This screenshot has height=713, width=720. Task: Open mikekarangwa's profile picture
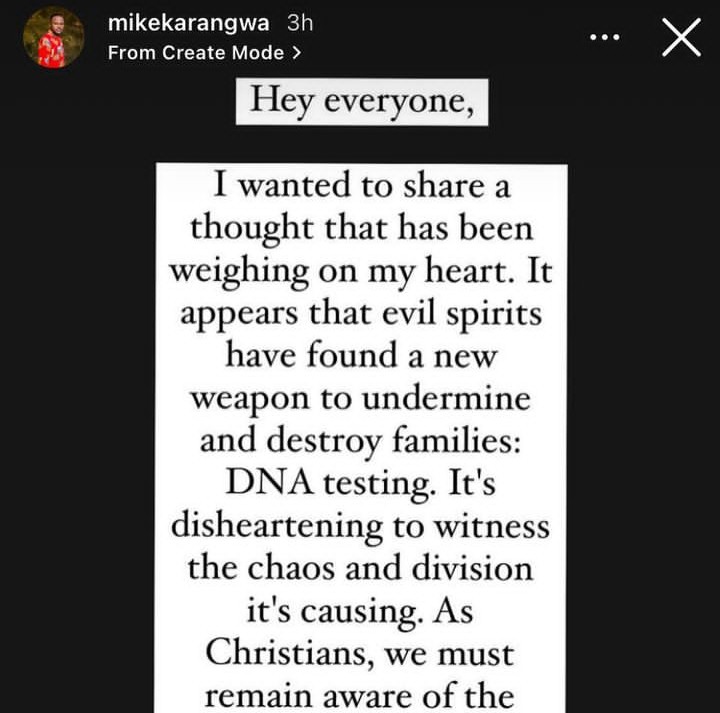point(52,38)
